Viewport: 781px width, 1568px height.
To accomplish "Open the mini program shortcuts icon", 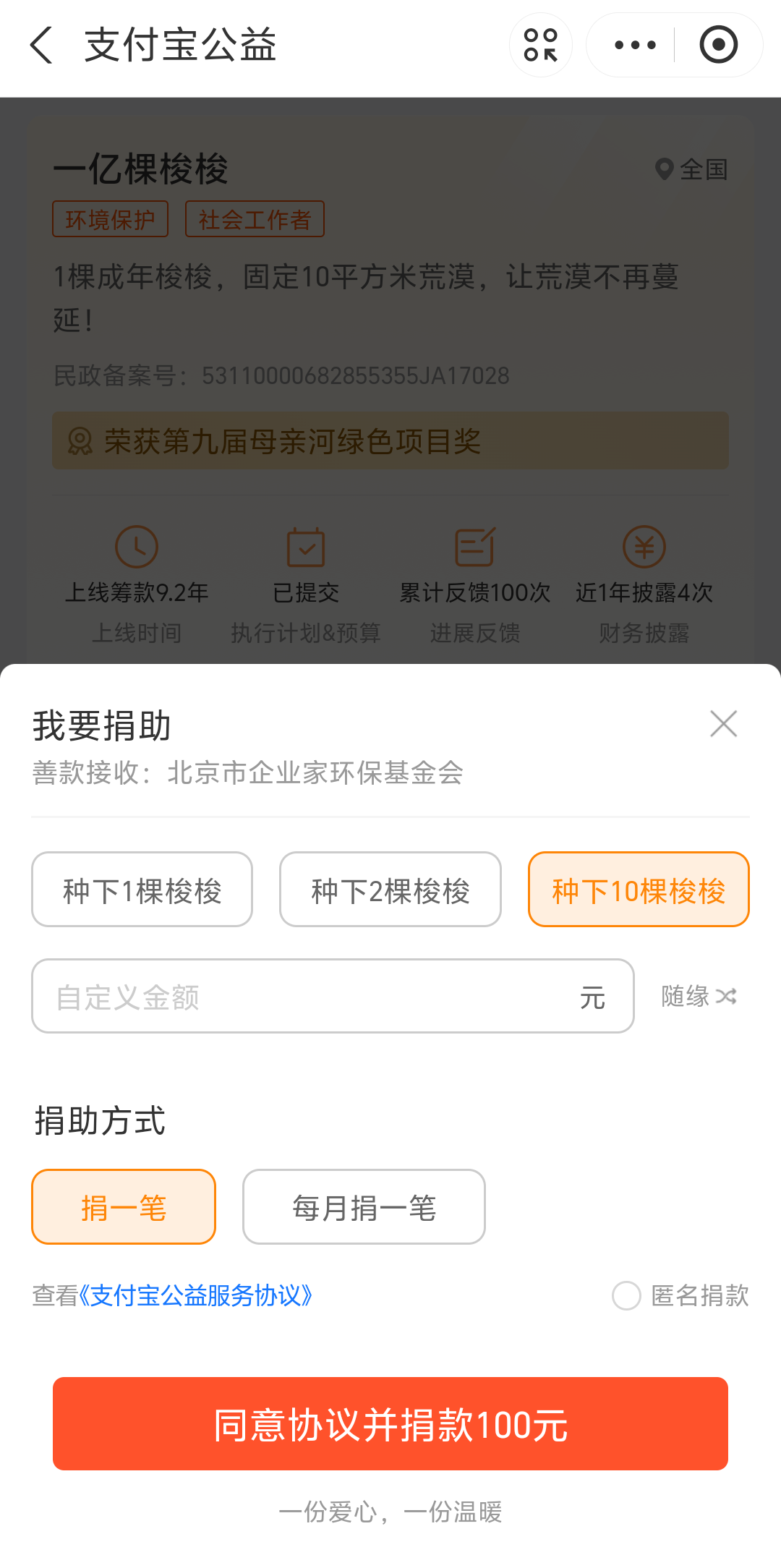I will [x=541, y=45].
